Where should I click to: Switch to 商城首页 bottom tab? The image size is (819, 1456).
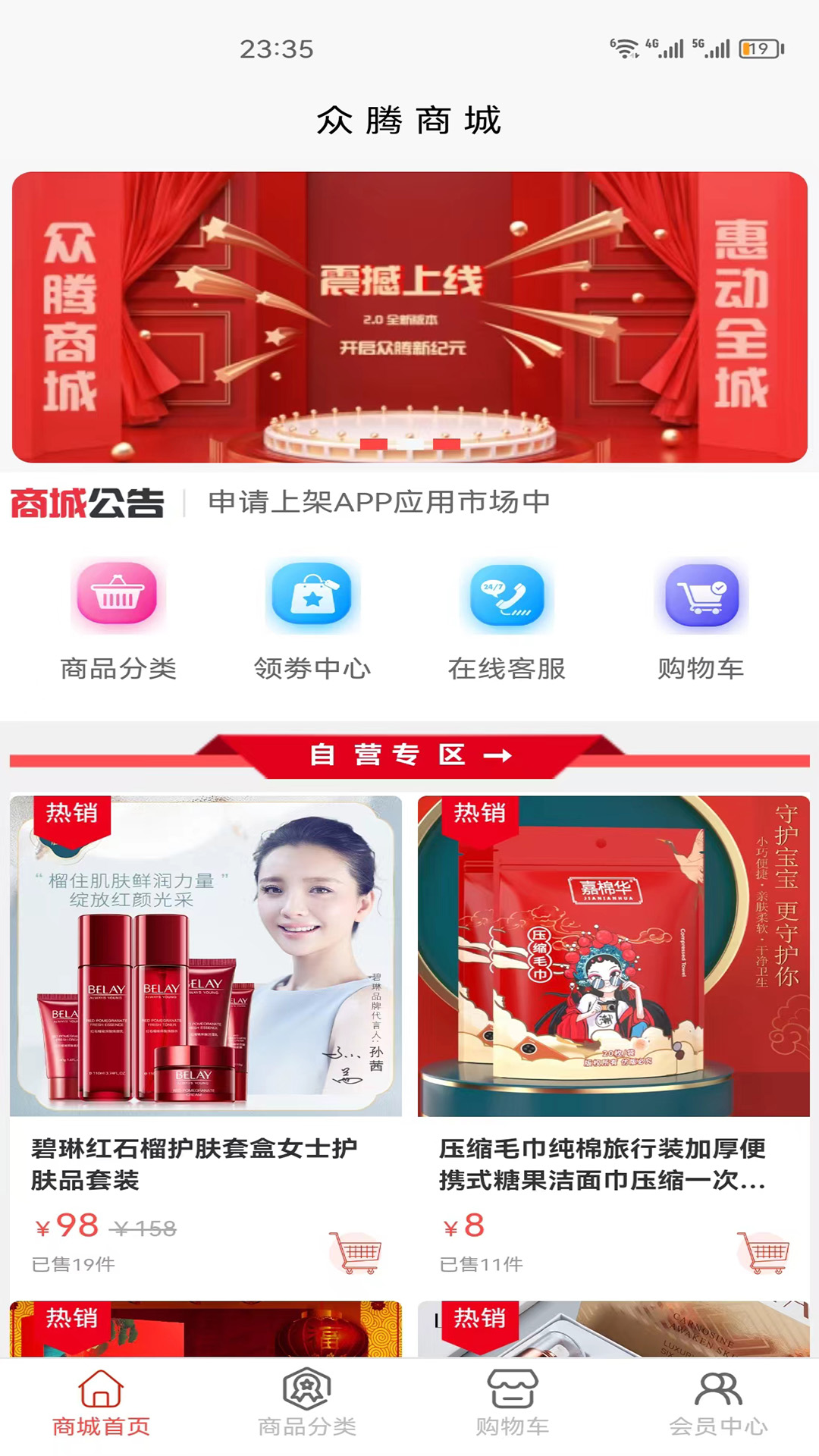(102, 1403)
